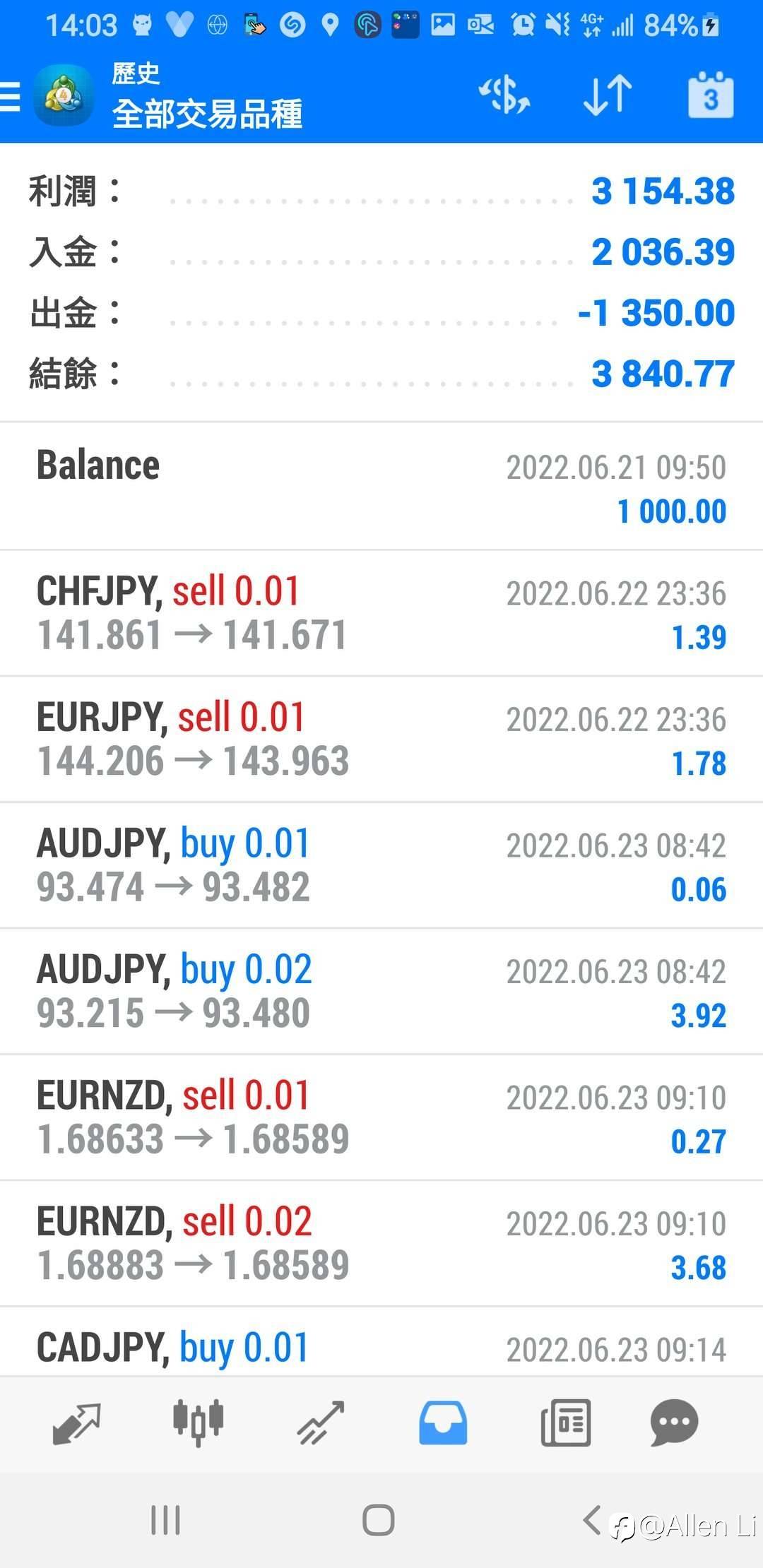Open the Balance 1 000.00 entry
Viewport: 763px width, 1568px height.
tap(381, 487)
